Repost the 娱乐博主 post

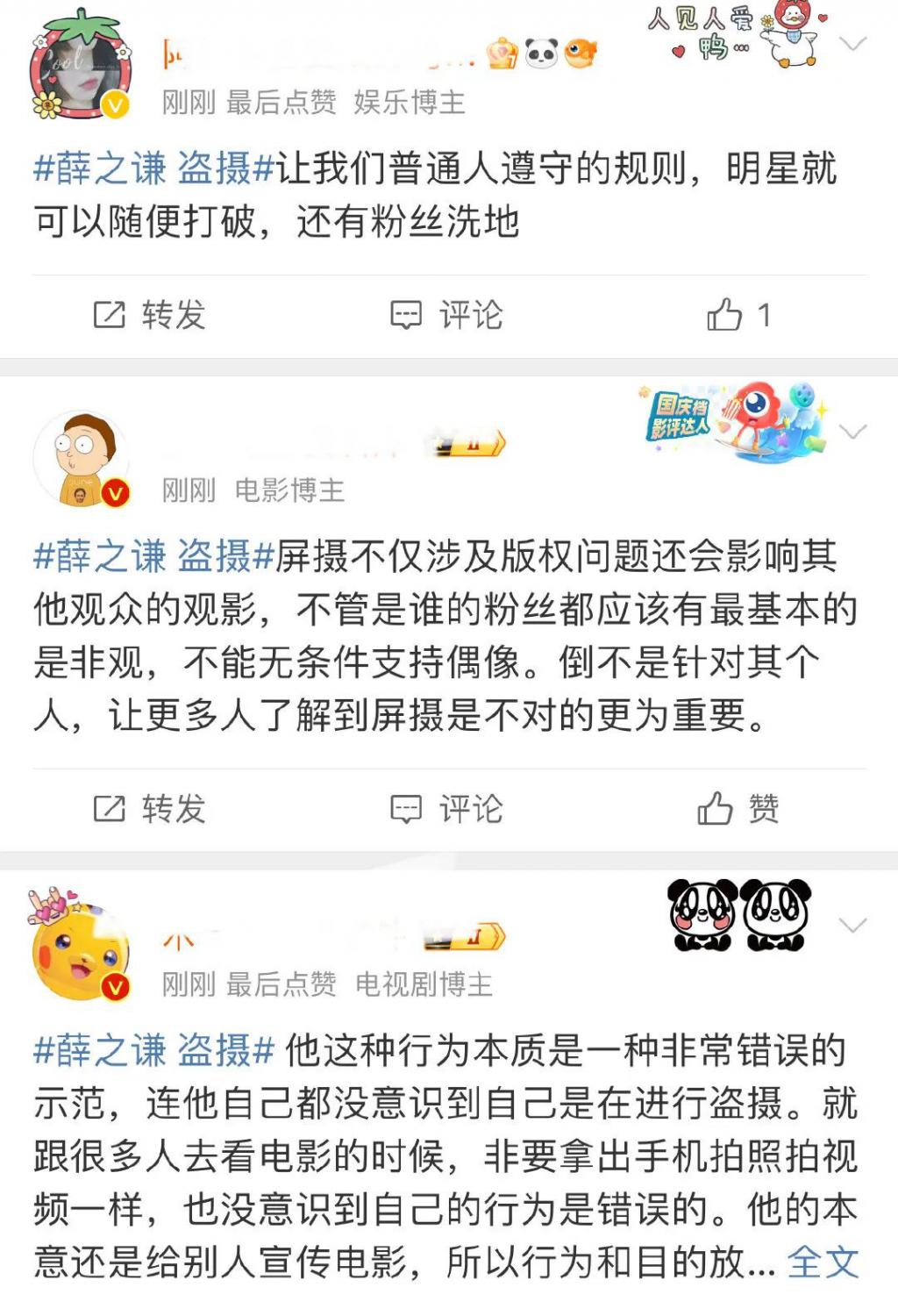coord(149,315)
